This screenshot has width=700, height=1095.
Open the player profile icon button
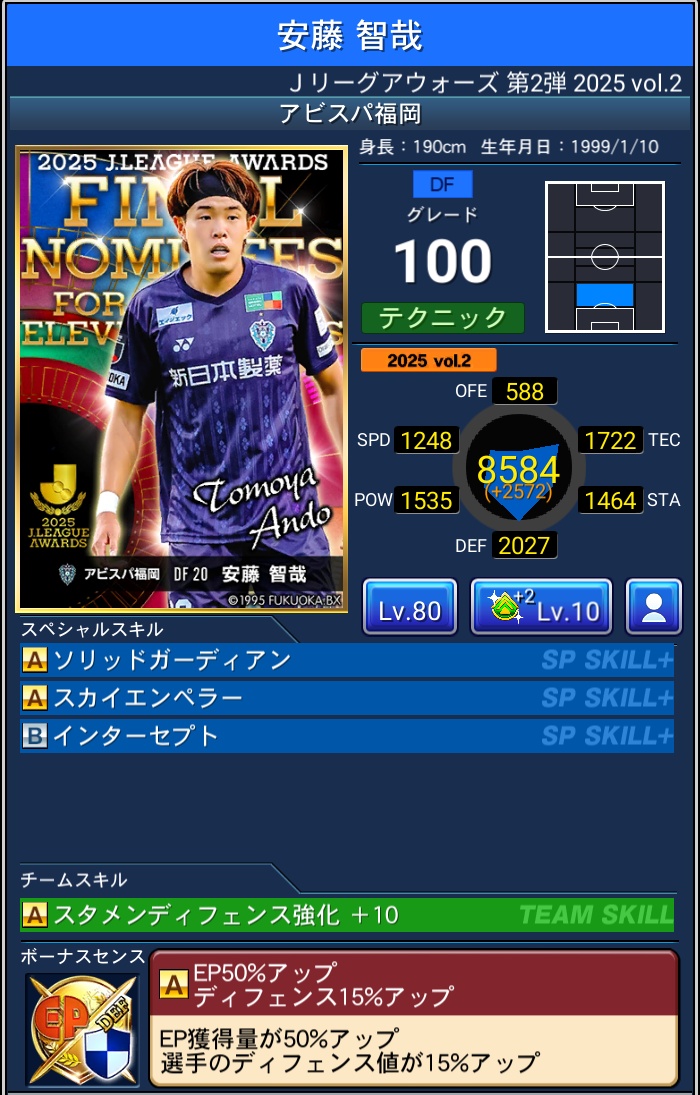[x=654, y=607]
